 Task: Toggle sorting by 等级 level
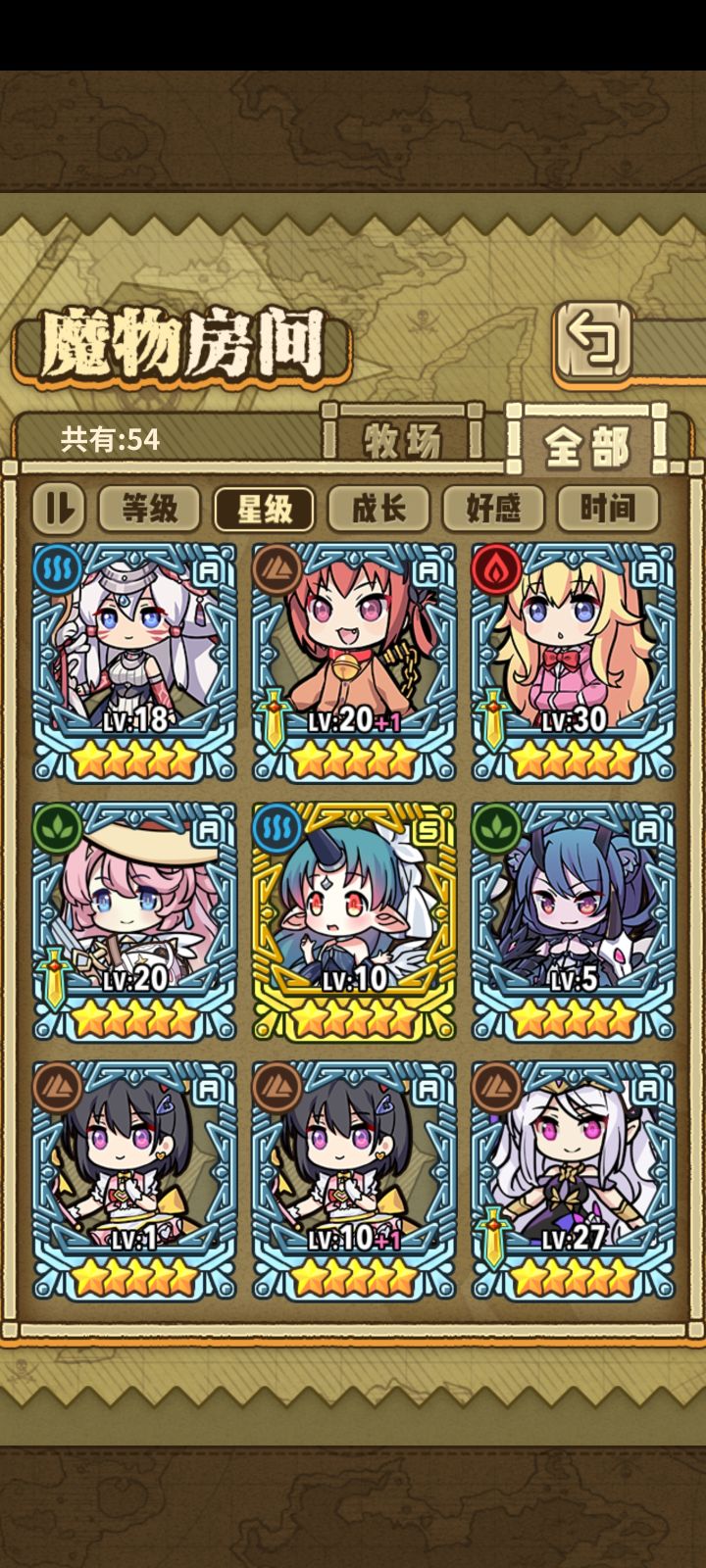pyautogui.click(x=149, y=508)
